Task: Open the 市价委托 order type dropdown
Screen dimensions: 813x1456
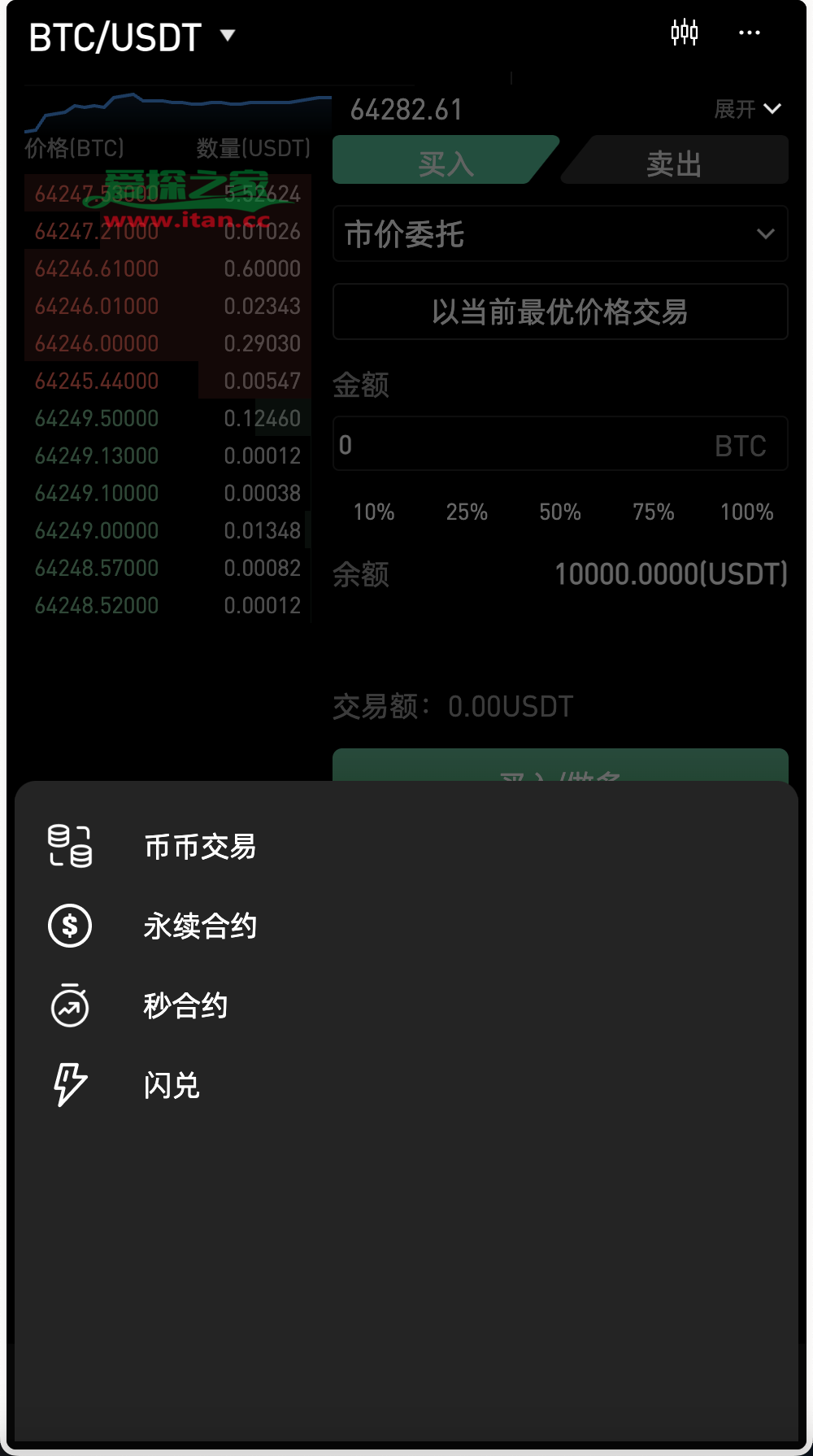Action: [560, 234]
